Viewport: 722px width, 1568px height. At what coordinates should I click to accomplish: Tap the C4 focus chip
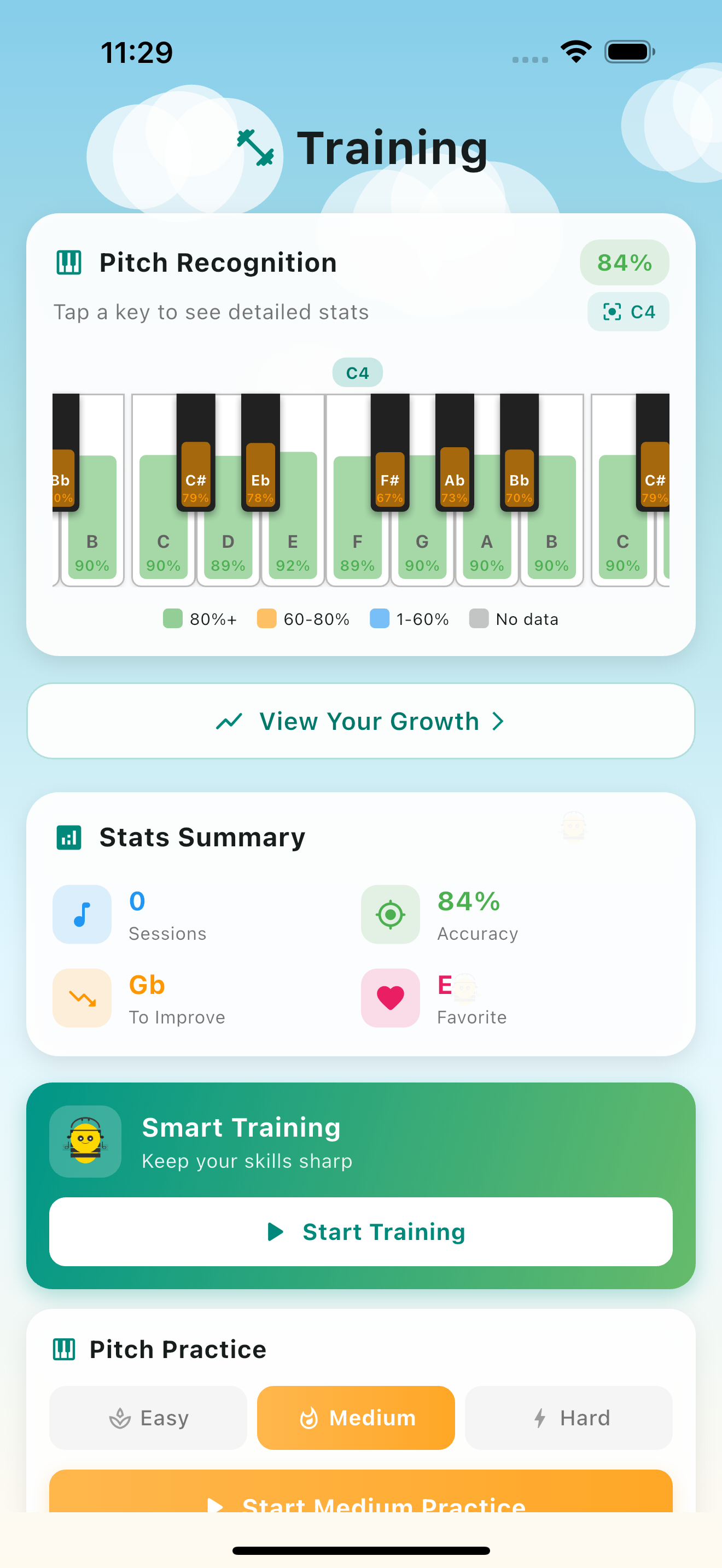[x=627, y=312]
